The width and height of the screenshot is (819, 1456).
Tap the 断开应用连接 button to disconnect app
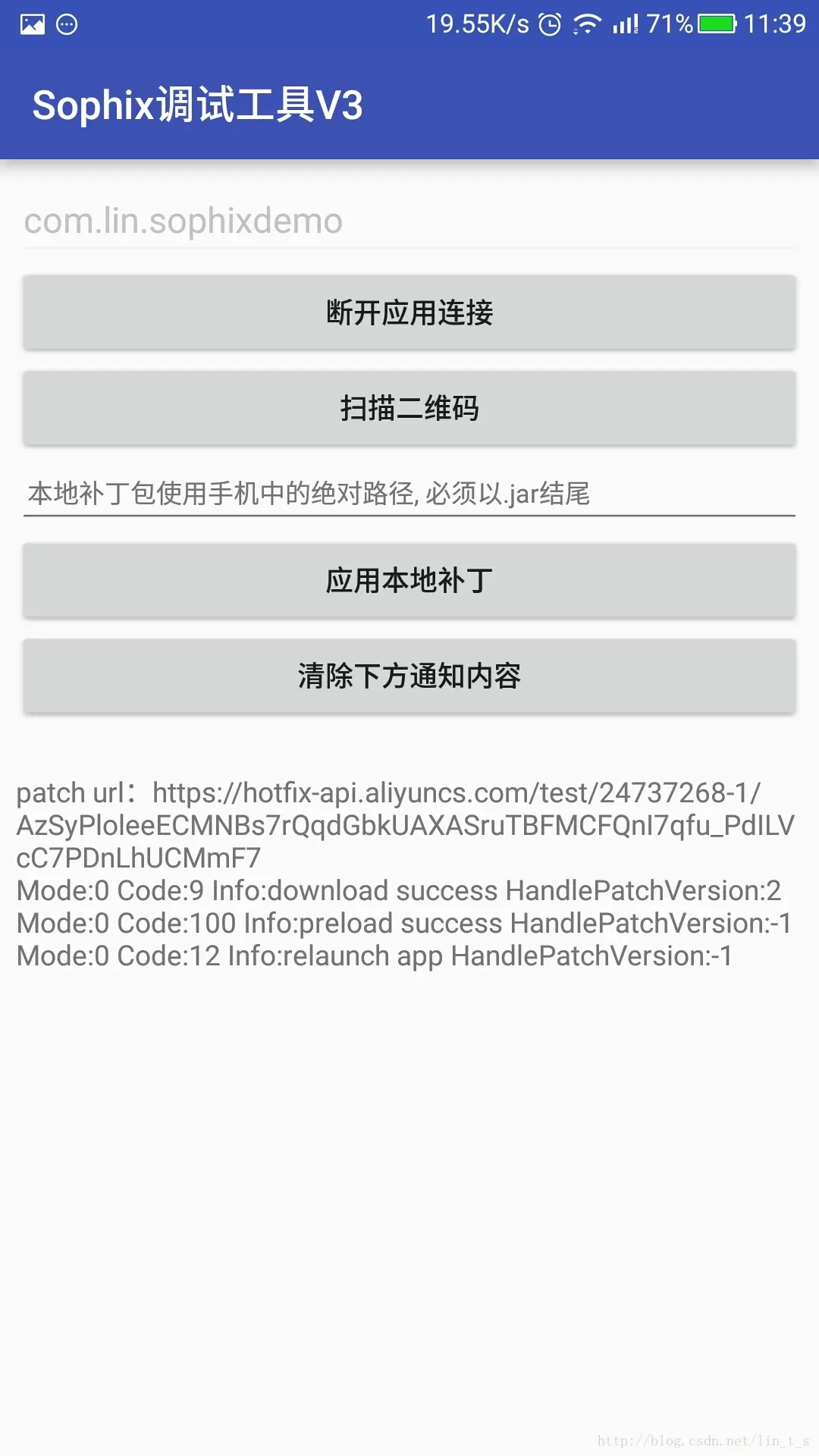point(409,312)
